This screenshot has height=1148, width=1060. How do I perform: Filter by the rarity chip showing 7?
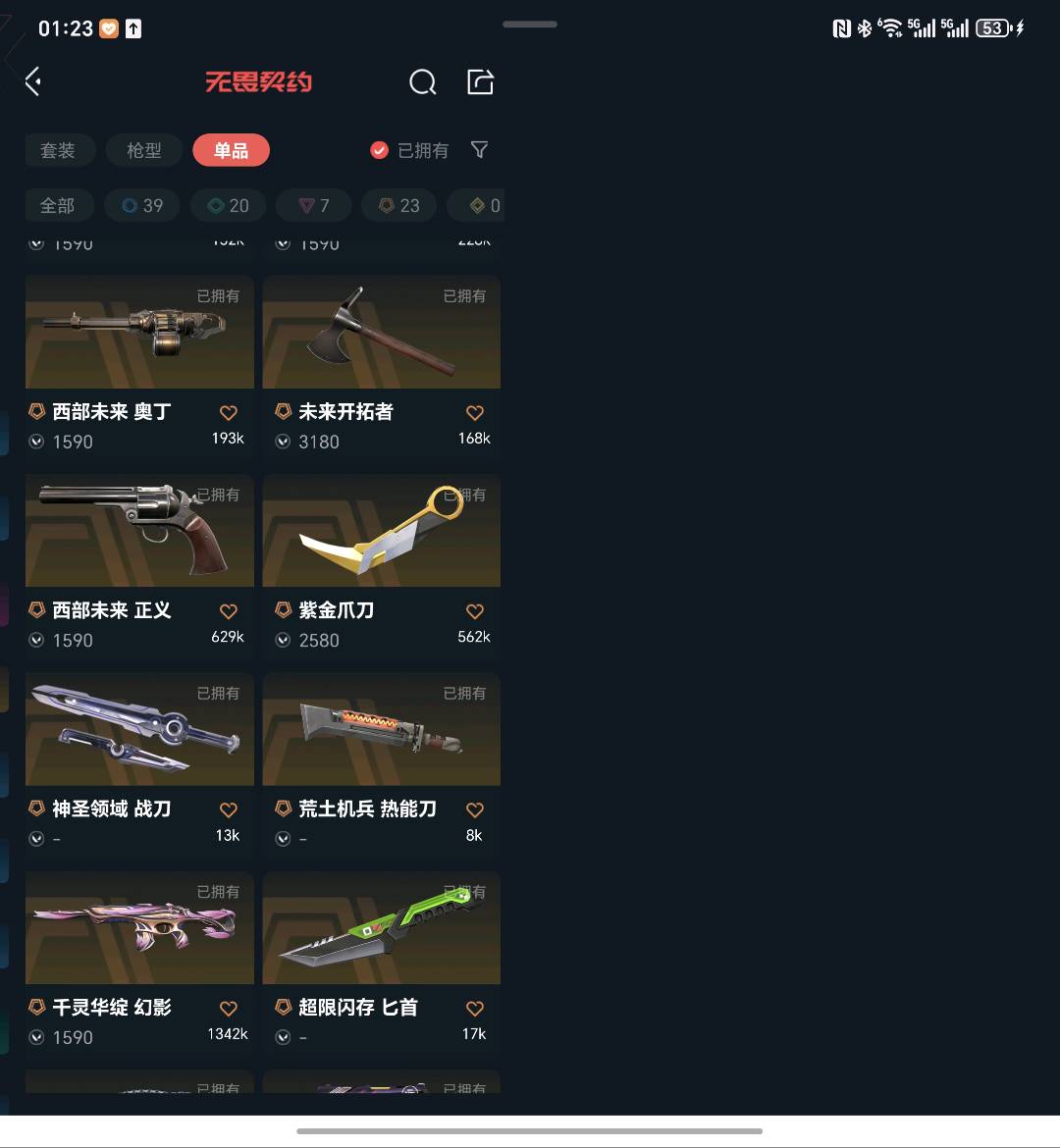pyautogui.click(x=314, y=205)
